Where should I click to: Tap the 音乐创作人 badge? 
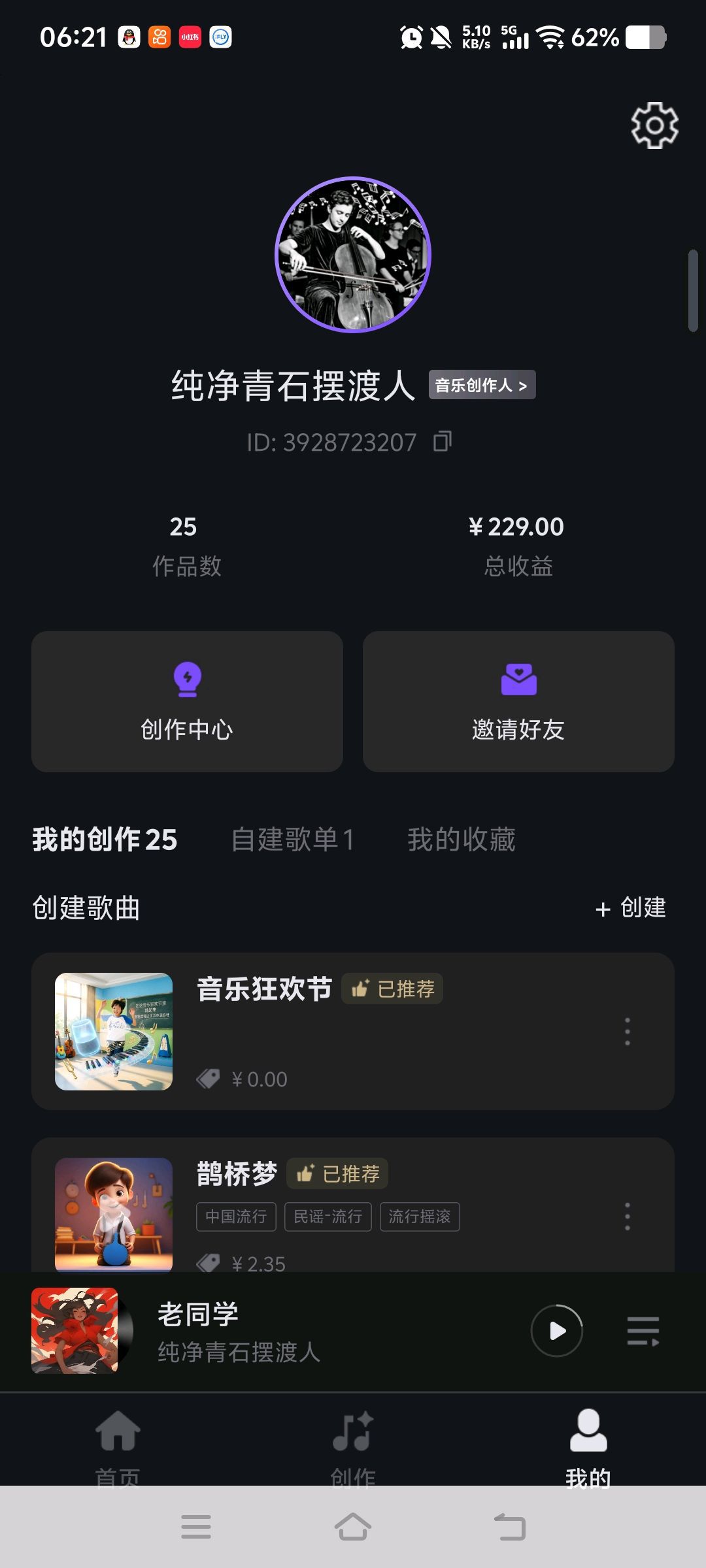(x=482, y=385)
